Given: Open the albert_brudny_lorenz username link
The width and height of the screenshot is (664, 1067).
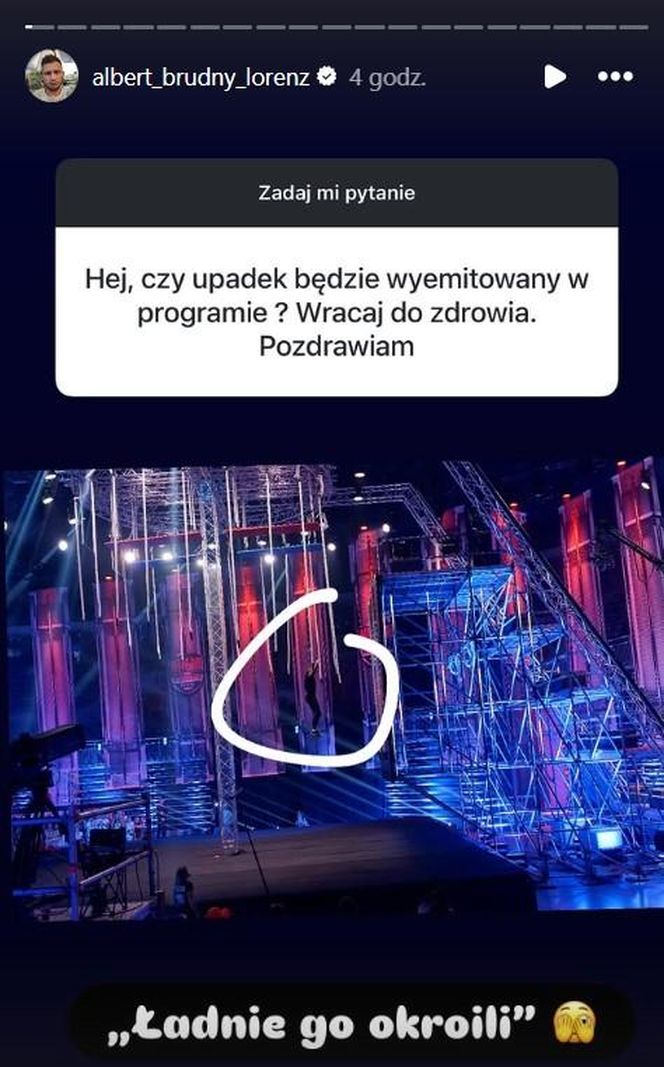Looking at the screenshot, I should tap(200, 77).
